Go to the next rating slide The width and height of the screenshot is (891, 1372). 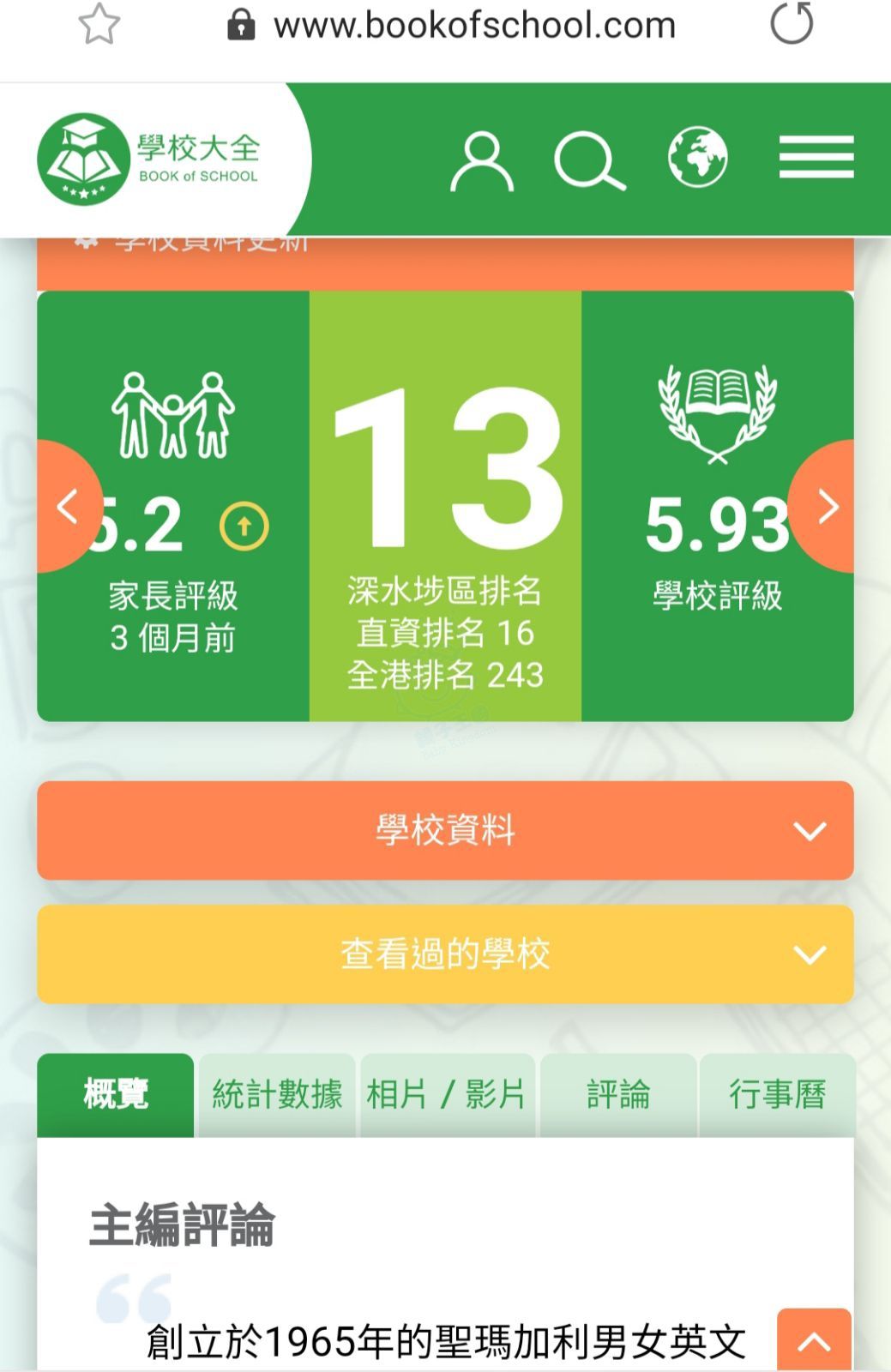pos(828,506)
